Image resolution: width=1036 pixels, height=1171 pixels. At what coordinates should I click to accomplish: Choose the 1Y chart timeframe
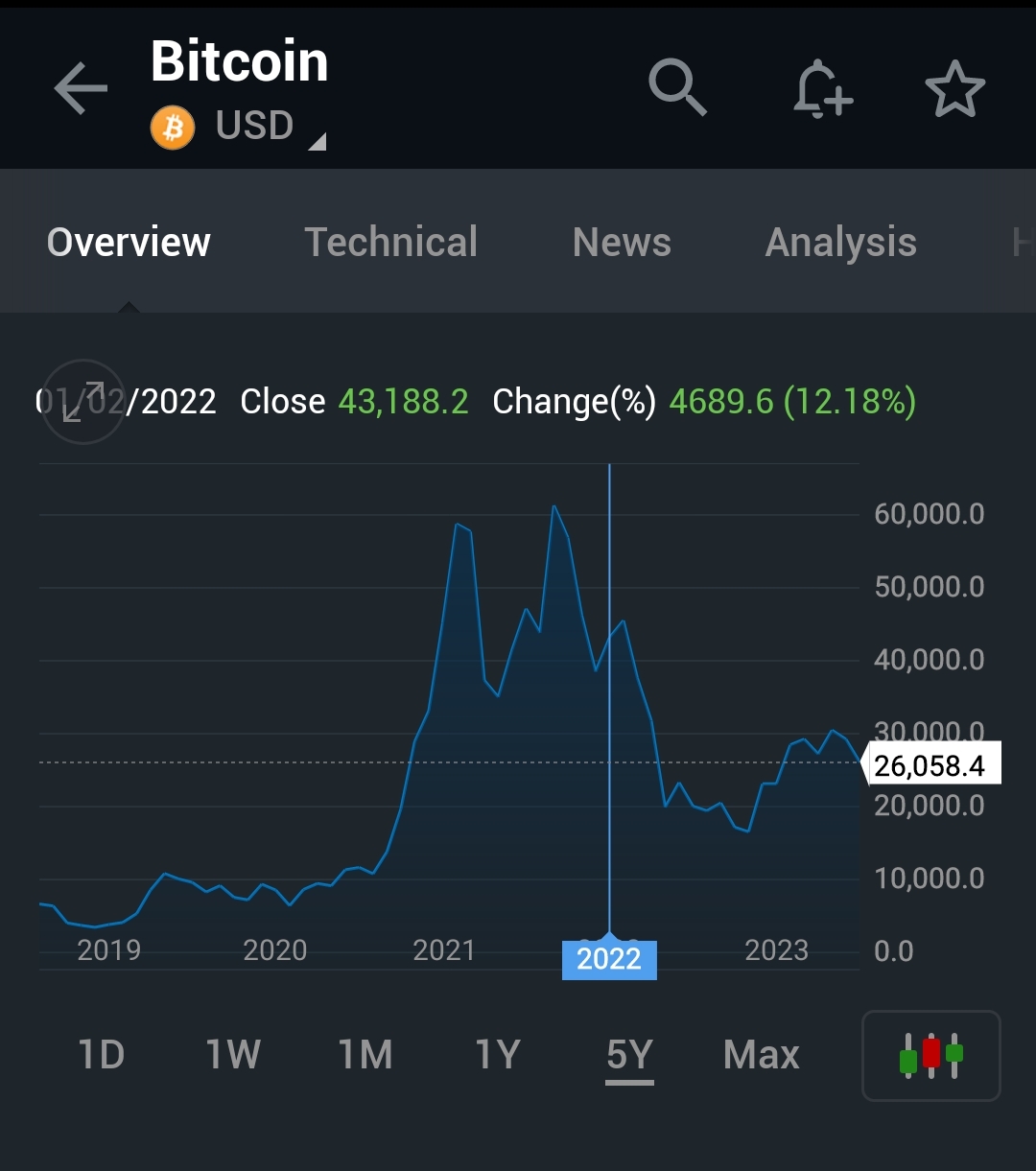pyautogui.click(x=498, y=1055)
